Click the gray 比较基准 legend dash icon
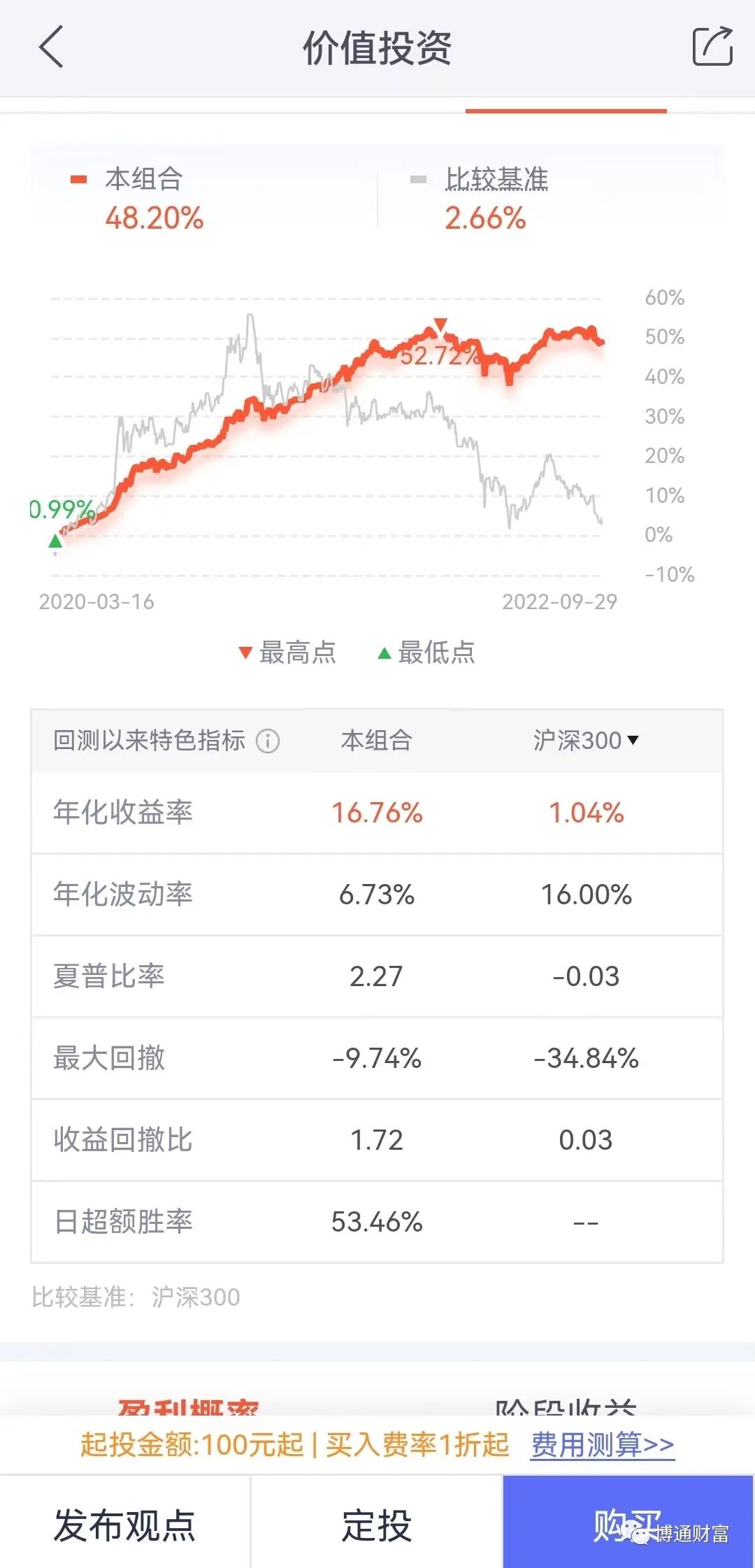 [x=419, y=179]
